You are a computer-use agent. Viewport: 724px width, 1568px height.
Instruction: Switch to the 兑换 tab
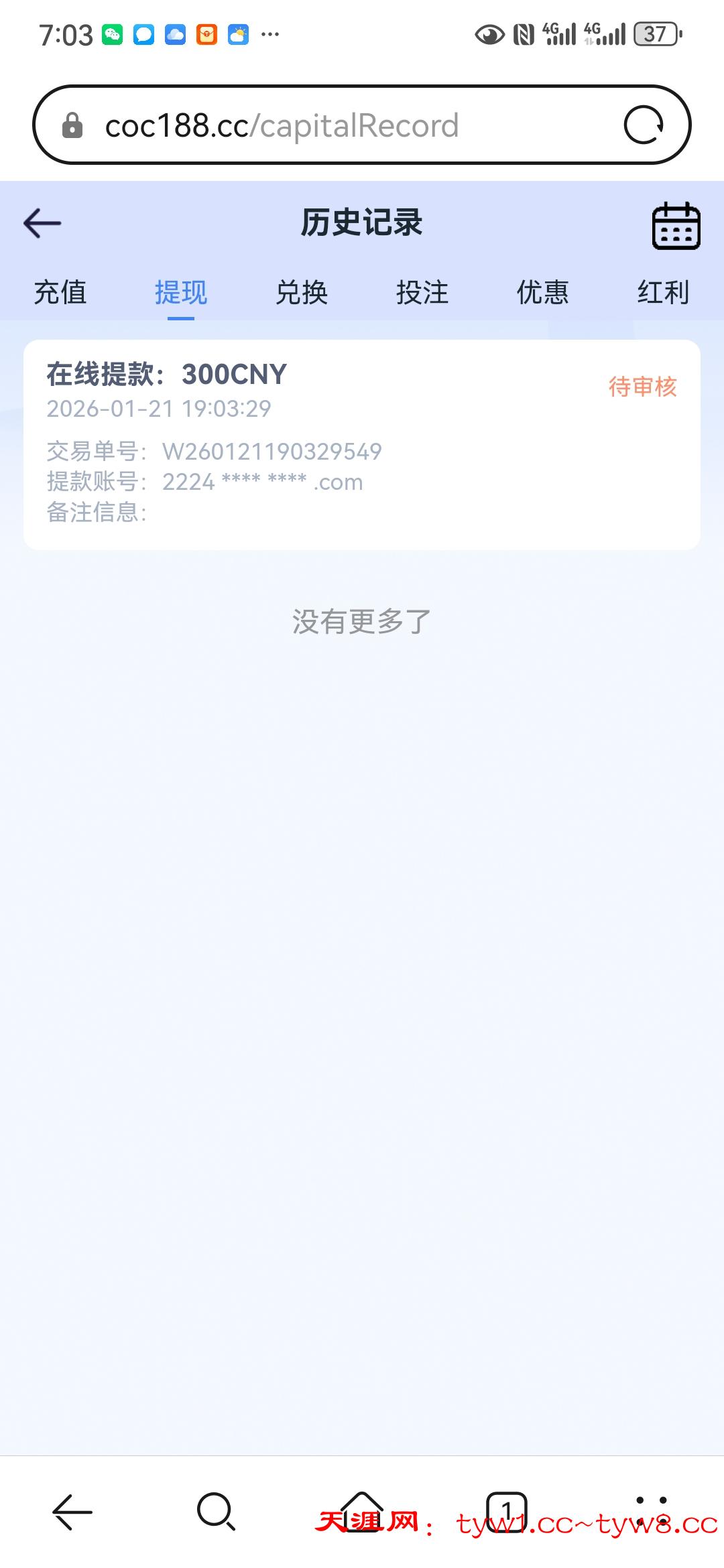302,293
